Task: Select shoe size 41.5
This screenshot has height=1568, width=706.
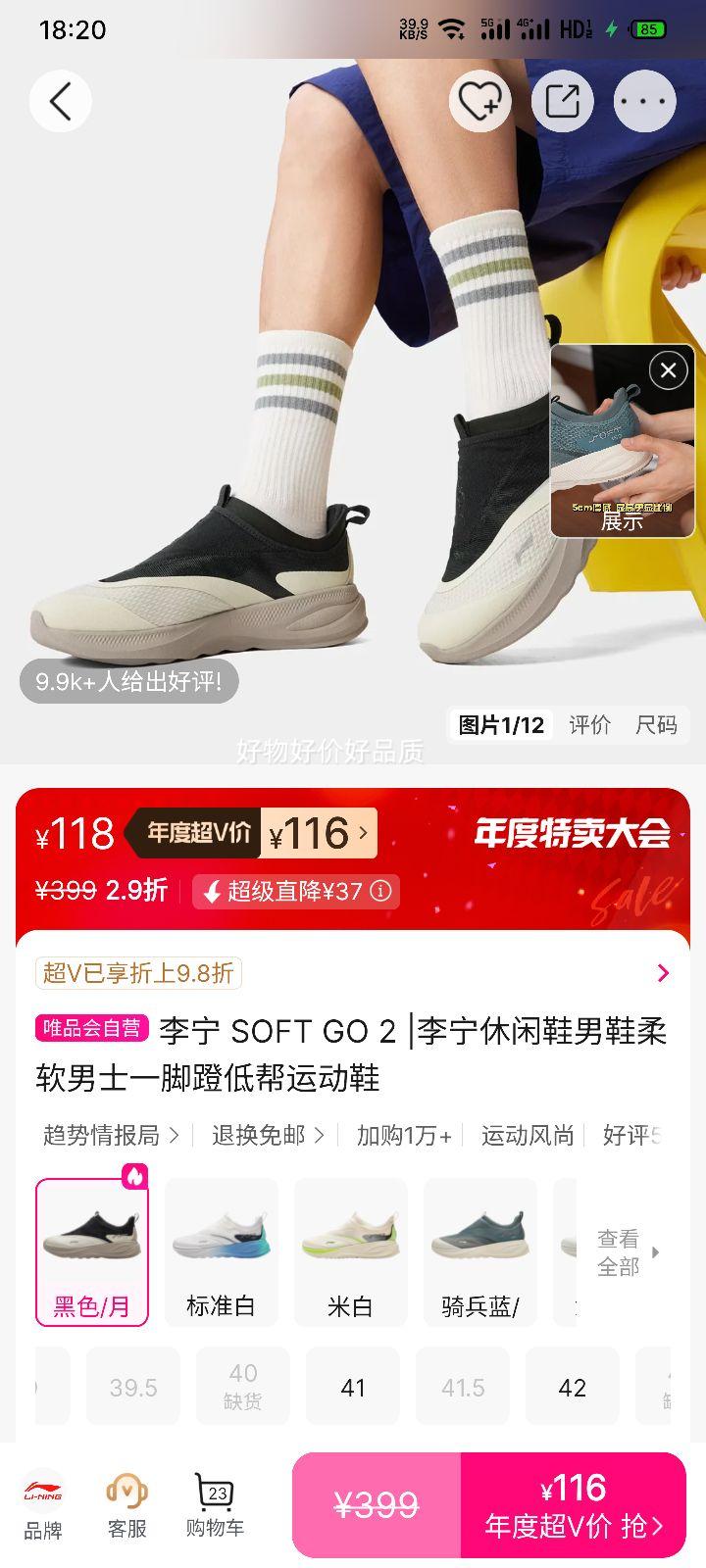Action: point(462,1387)
